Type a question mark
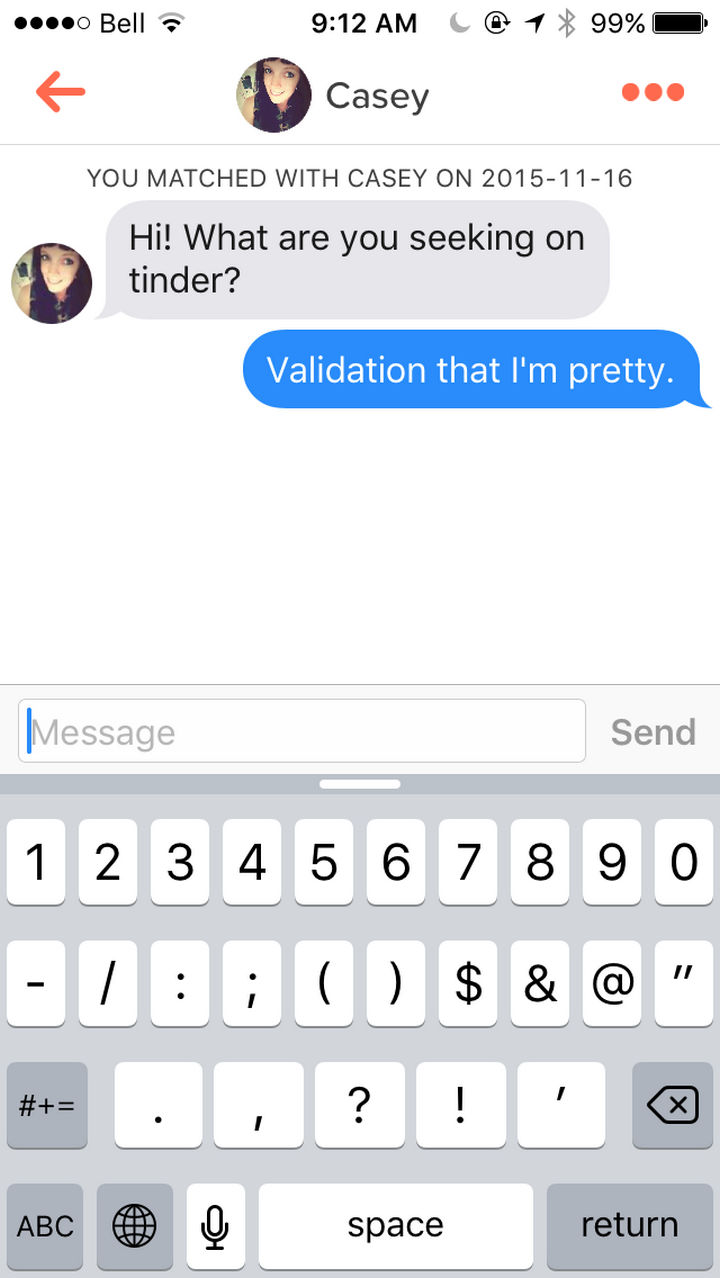The image size is (720, 1278). tap(359, 1105)
